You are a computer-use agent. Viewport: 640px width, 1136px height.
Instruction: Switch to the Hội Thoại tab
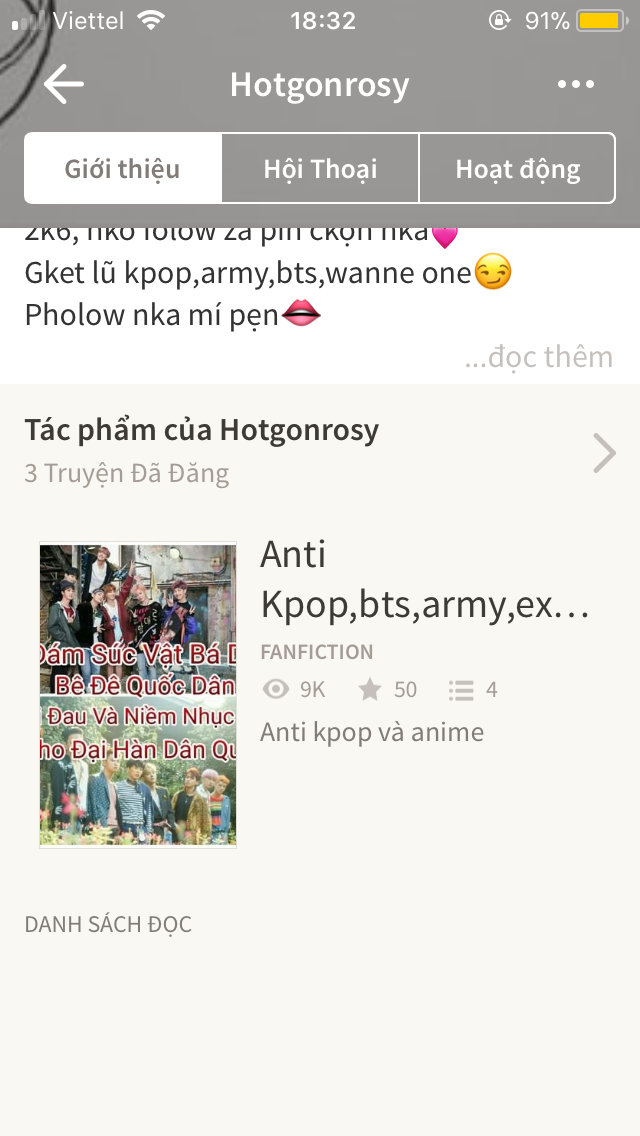click(320, 168)
